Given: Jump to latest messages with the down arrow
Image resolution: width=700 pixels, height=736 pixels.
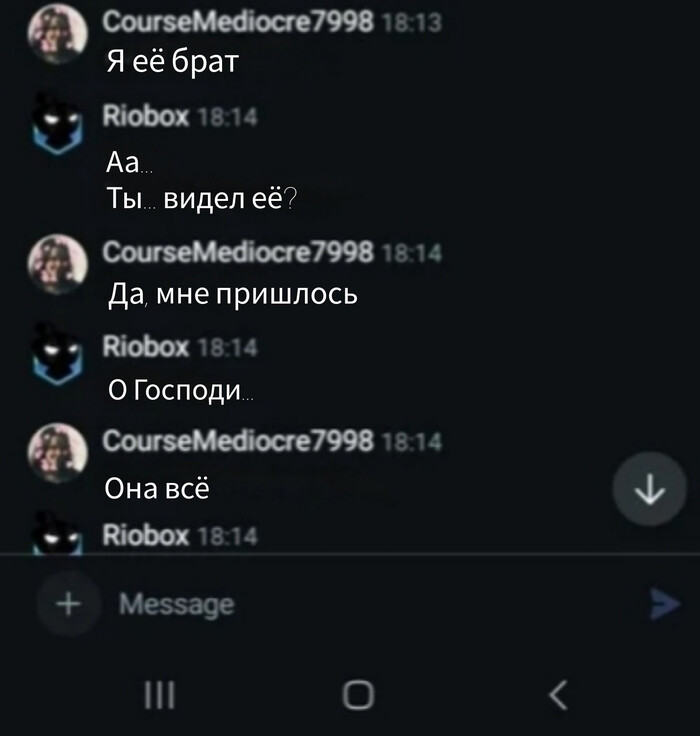Looking at the screenshot, I should pos(649,489).
